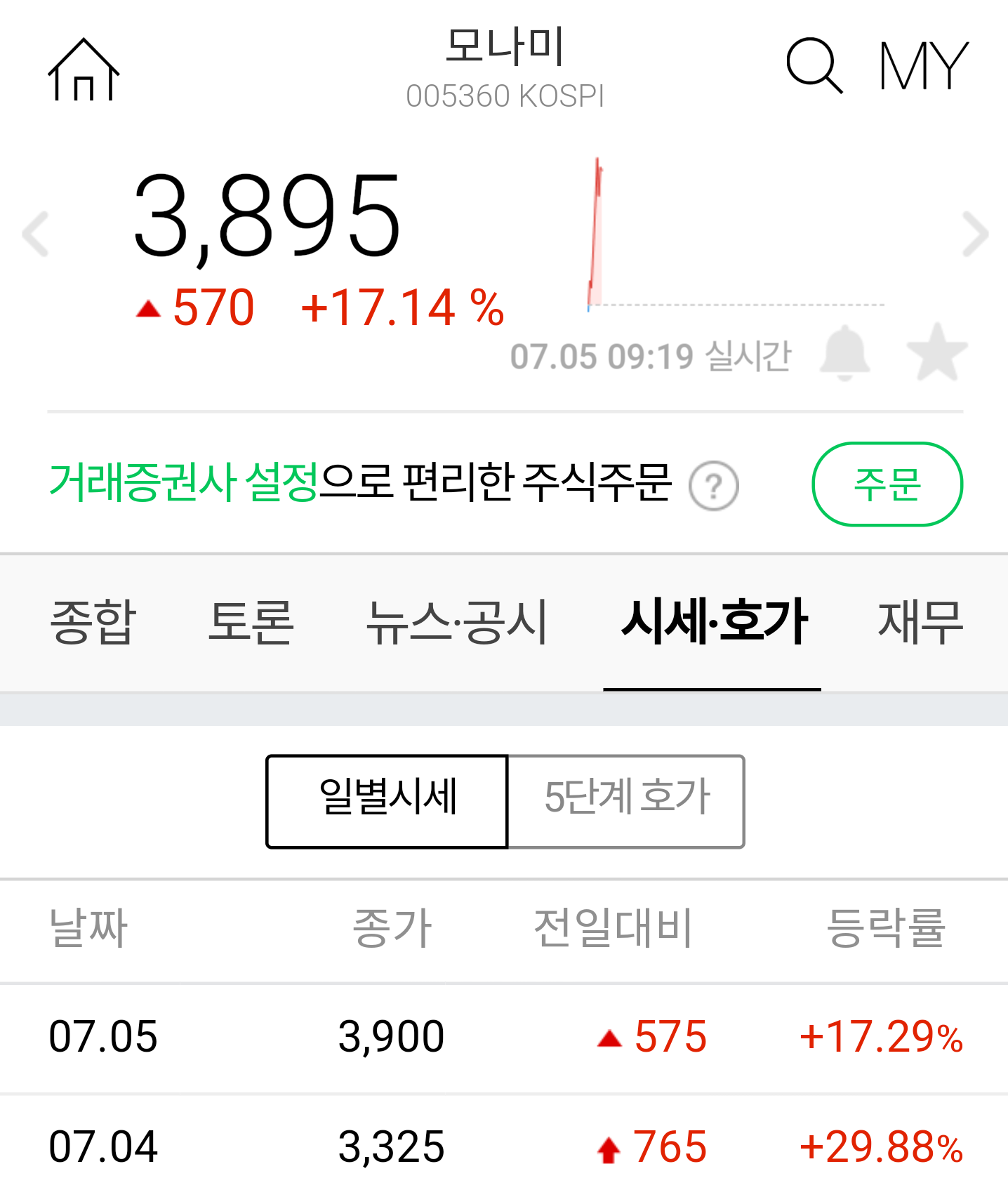Switch to the 토론 tab
The width and height of the screenshot is (1008, 1197).
pos(251,622)
